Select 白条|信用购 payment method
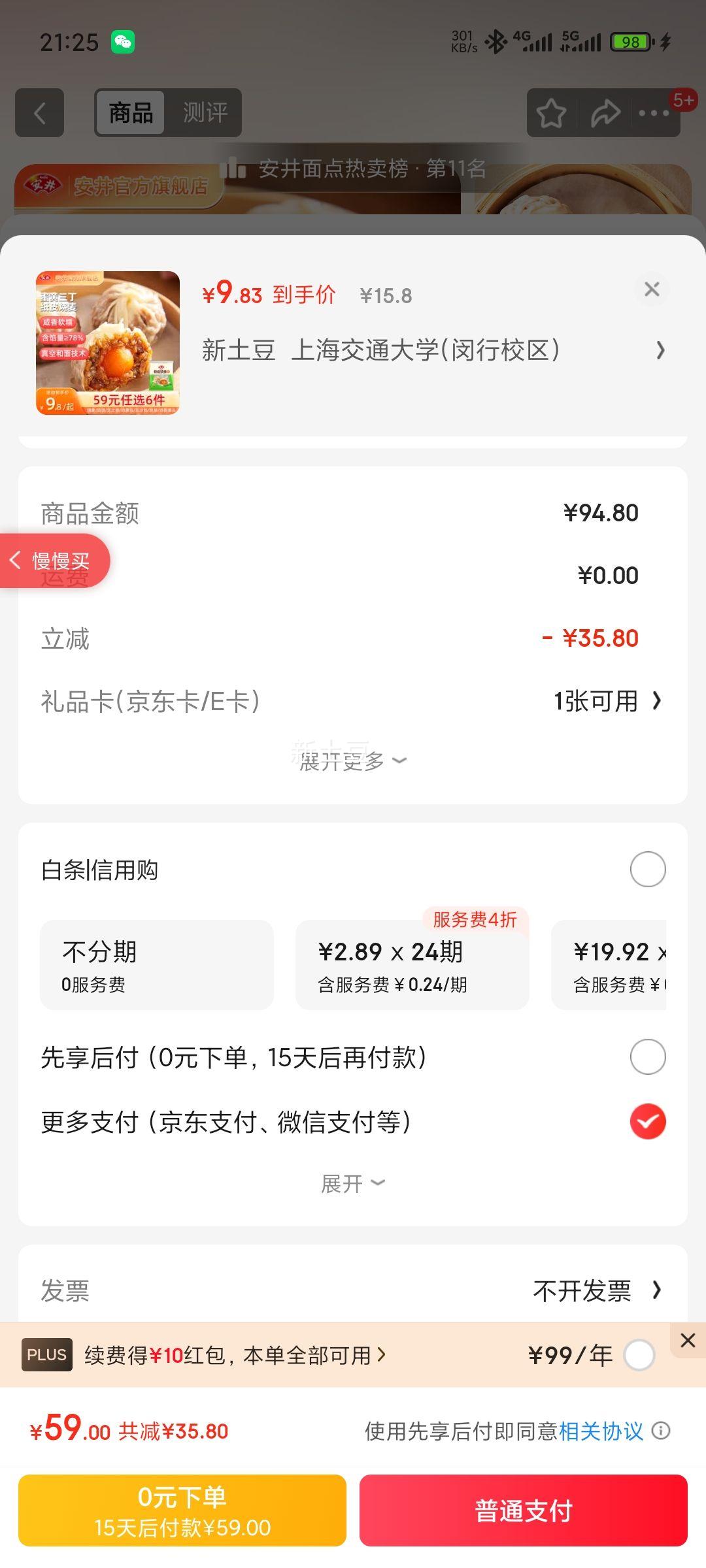 coord(647,870)
